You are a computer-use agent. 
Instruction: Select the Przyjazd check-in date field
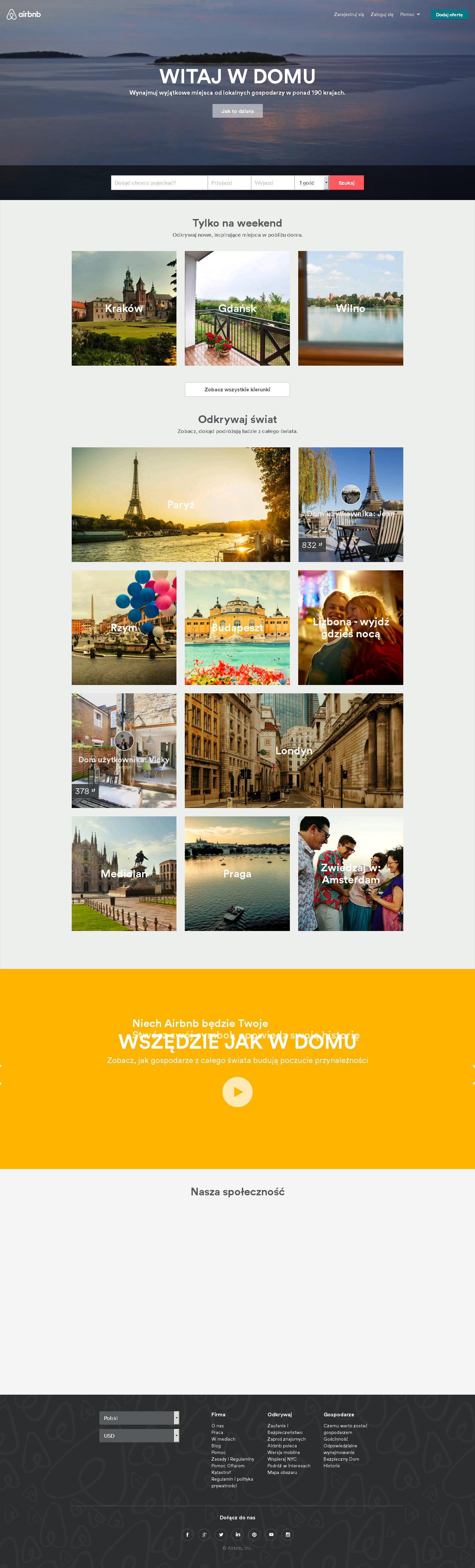(229, 183)
